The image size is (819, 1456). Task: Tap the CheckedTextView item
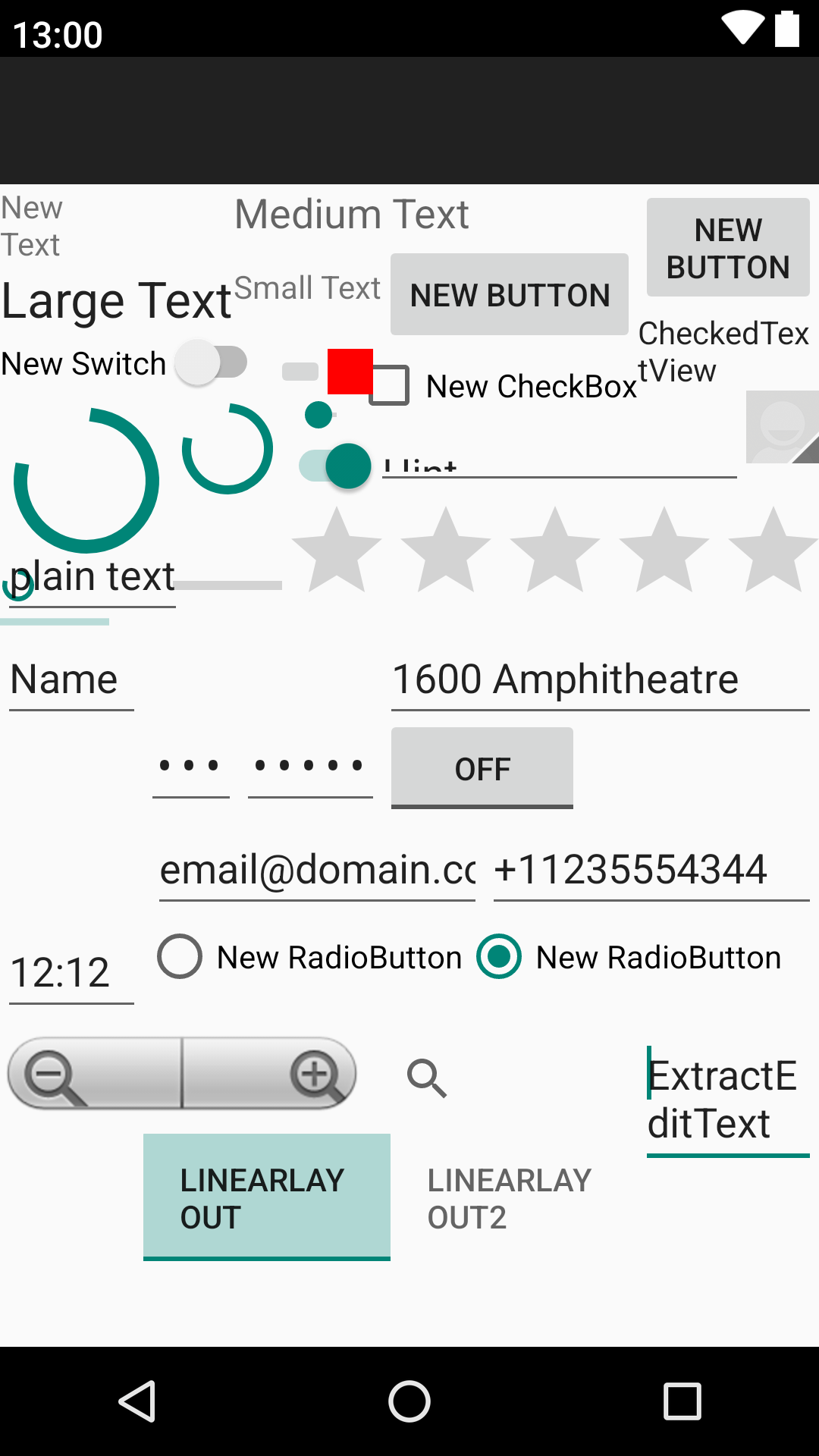(723, 352)
